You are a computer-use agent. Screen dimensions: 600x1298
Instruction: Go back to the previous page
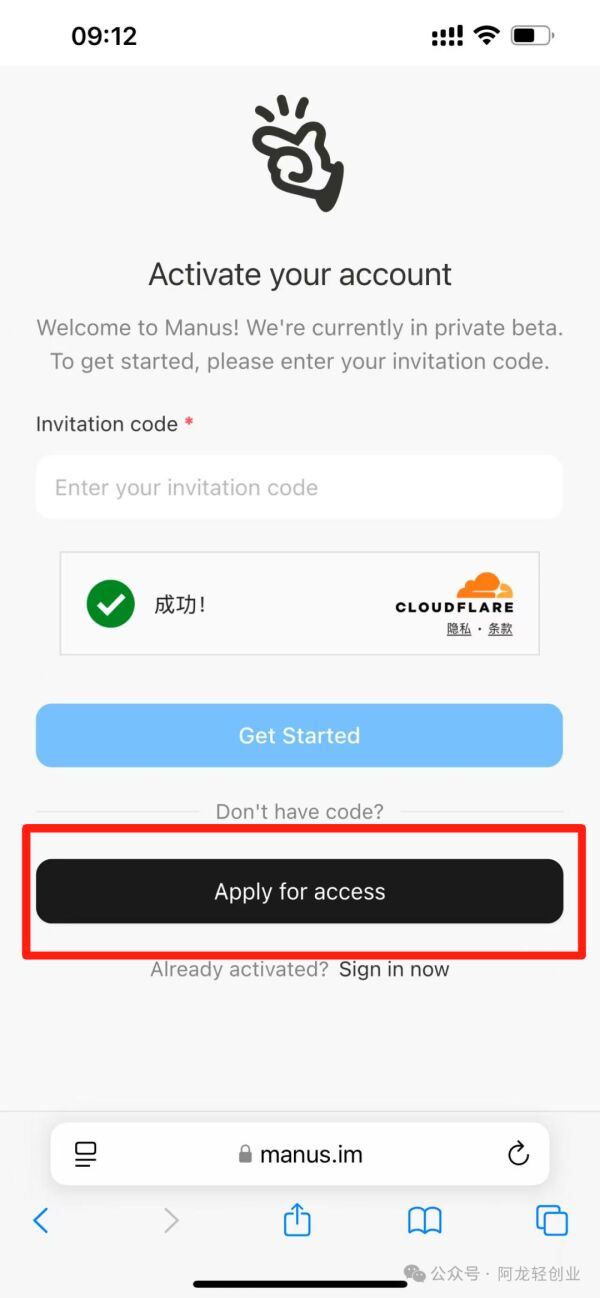(41, 1220)
